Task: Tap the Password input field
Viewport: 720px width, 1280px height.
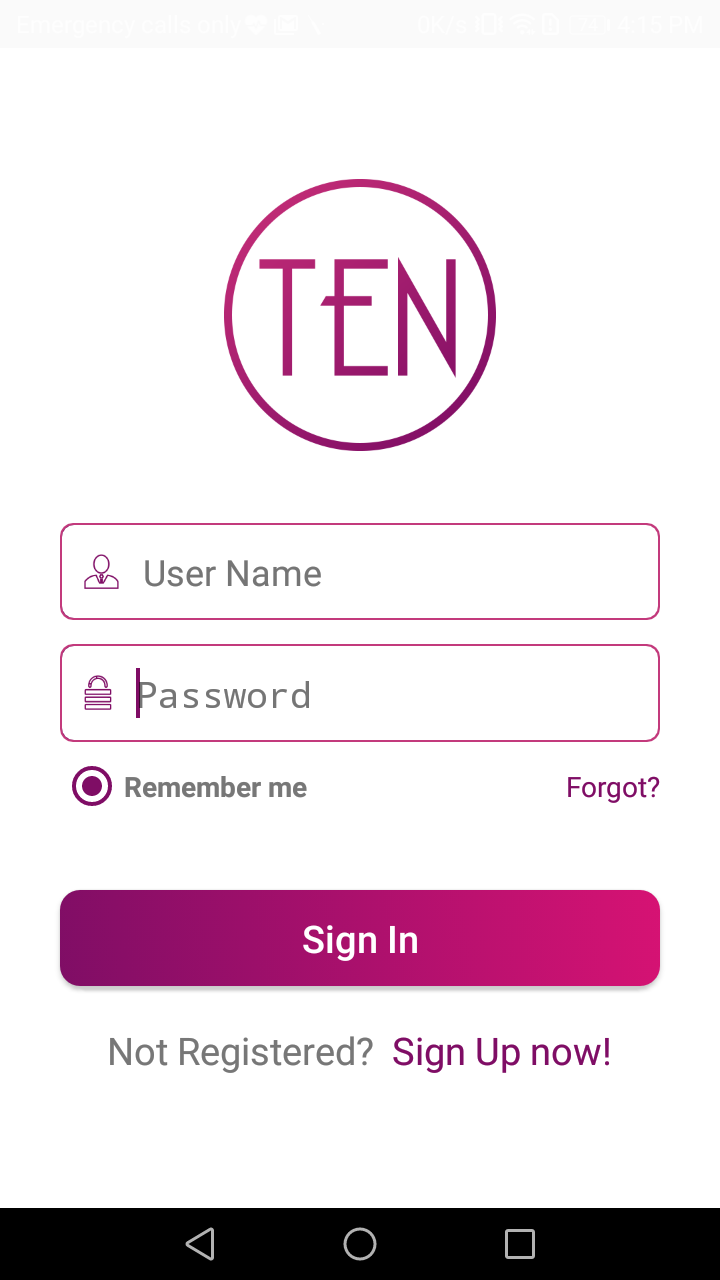Action: coord(380,694)
